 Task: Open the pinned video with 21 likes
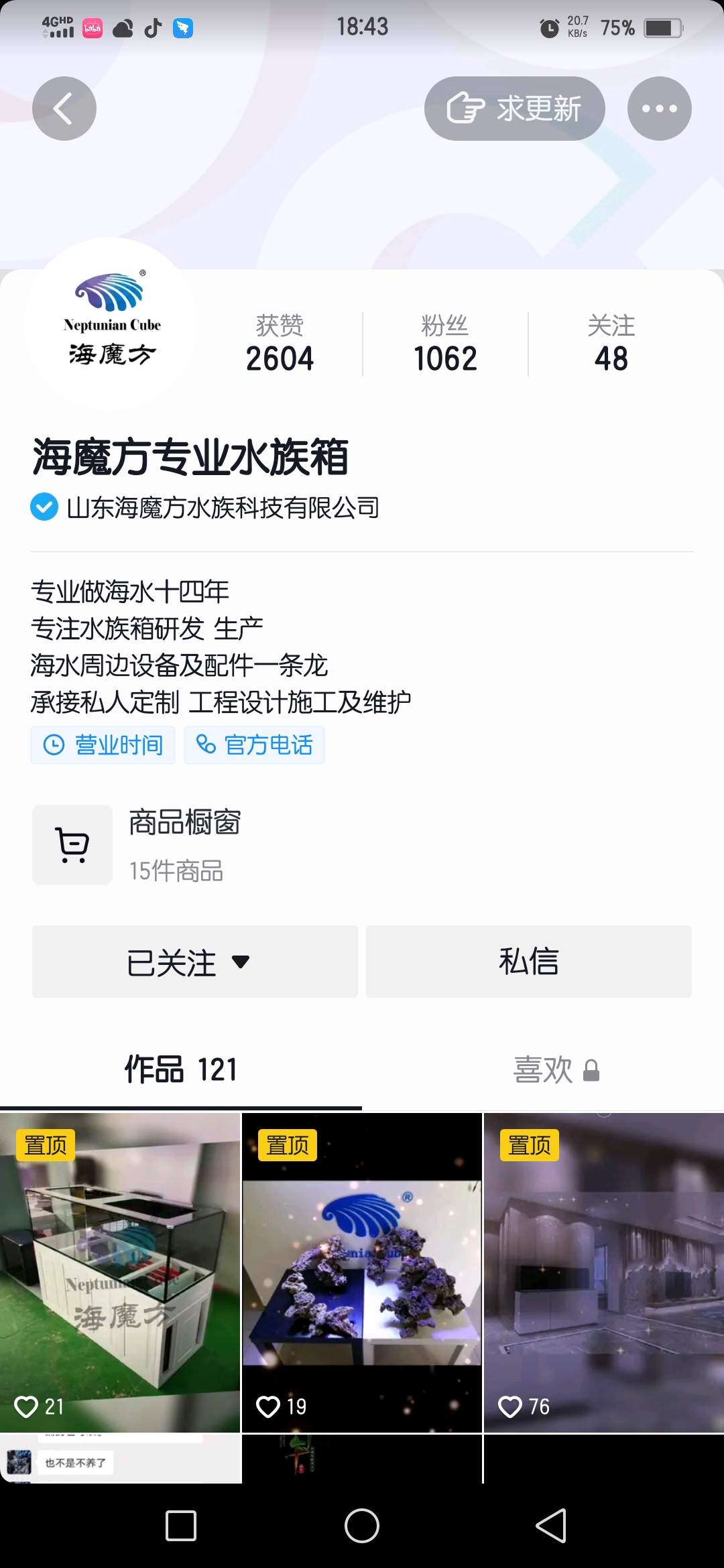click(120, 1272)
